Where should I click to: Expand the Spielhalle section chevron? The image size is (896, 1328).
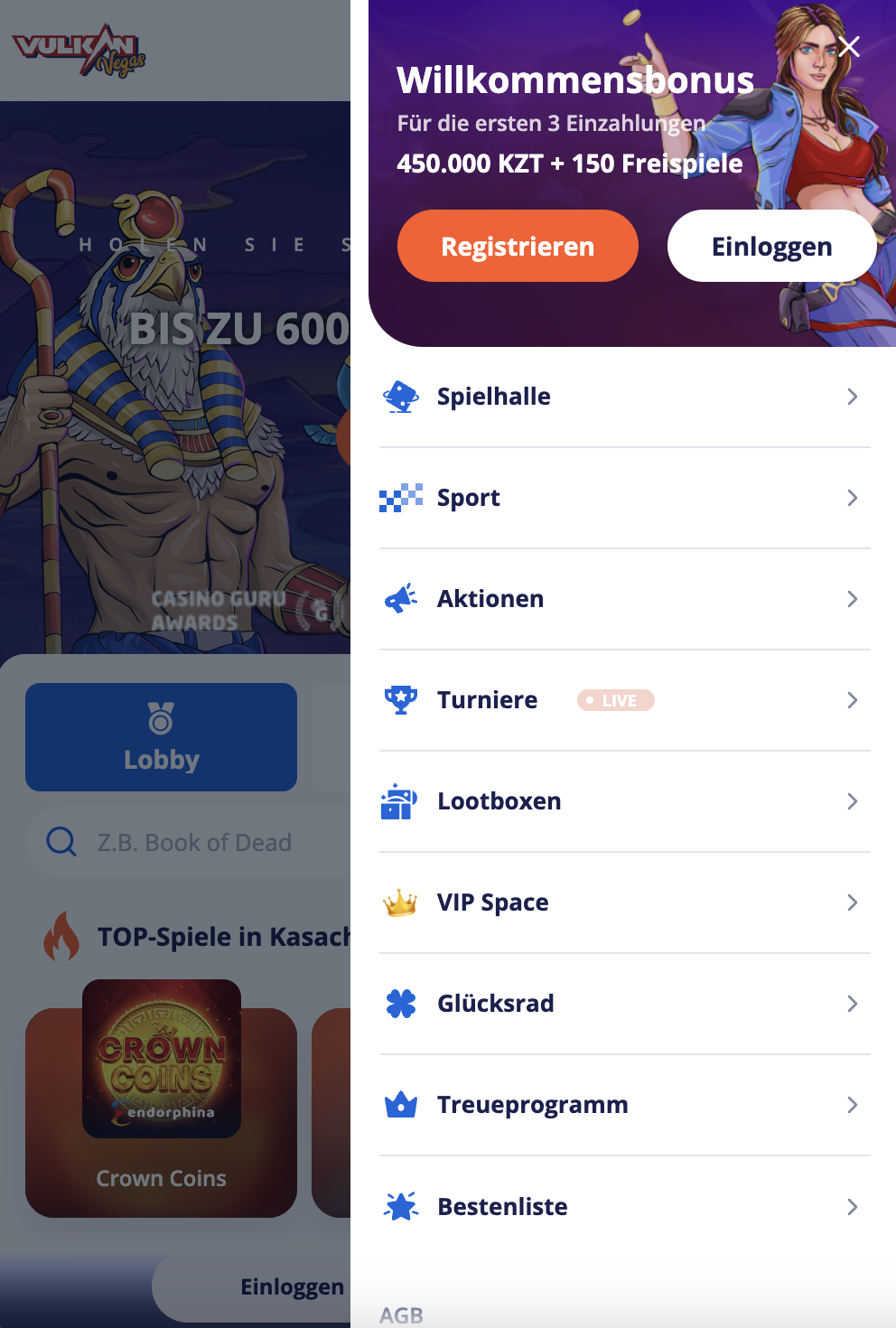852,396
